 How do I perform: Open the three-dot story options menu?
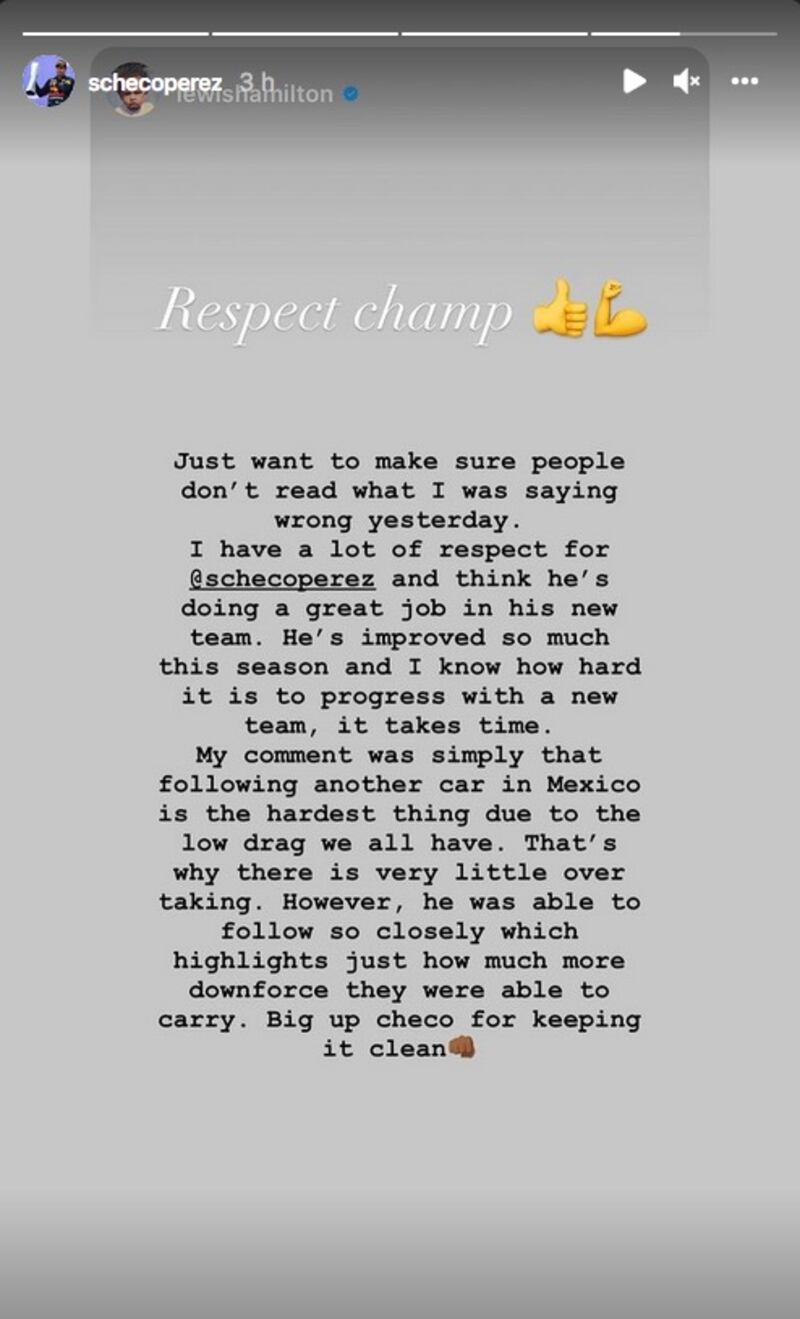click(x=744, y=81)
